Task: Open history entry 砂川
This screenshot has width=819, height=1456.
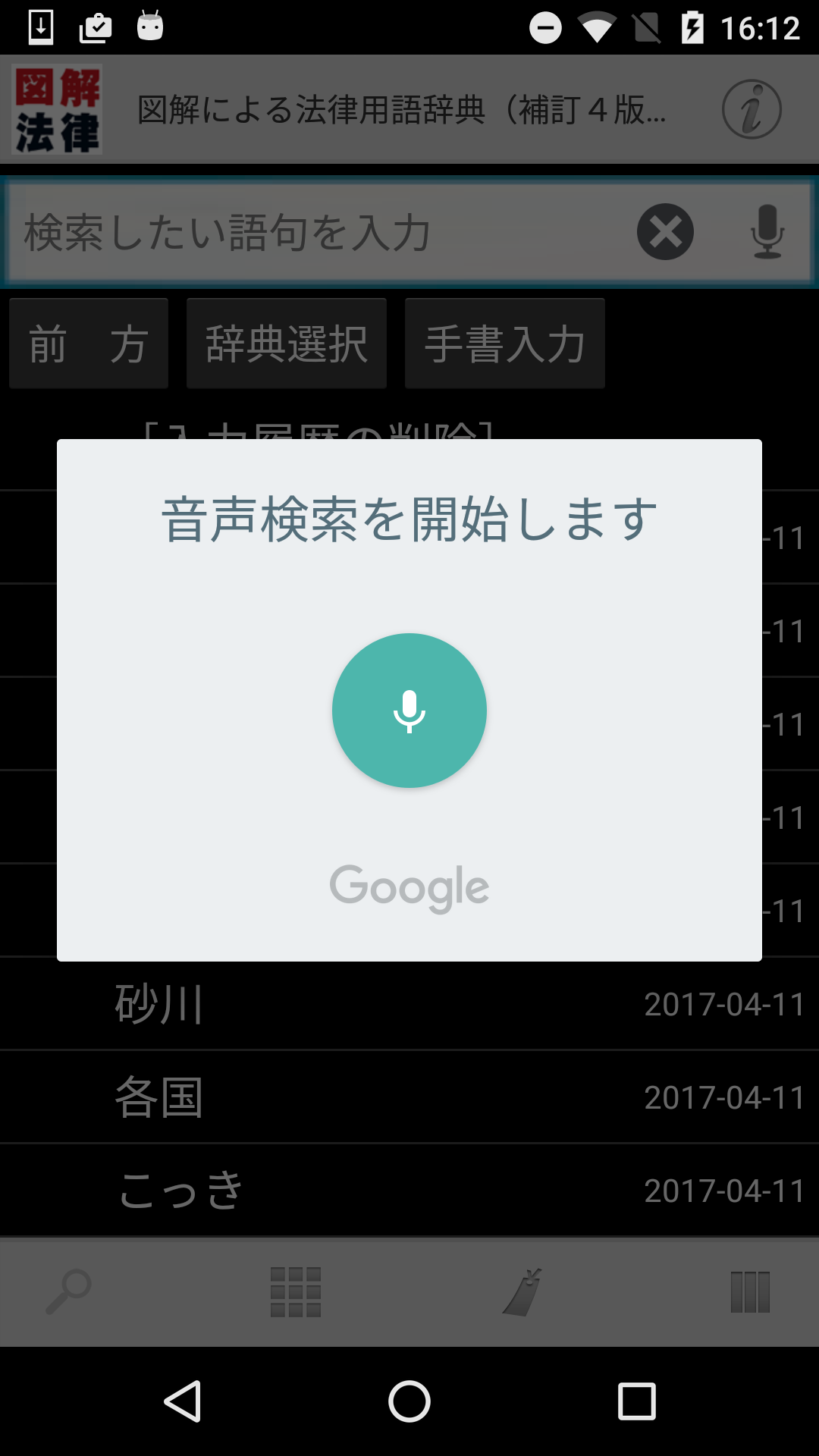Action: [x=409, y=1004]
